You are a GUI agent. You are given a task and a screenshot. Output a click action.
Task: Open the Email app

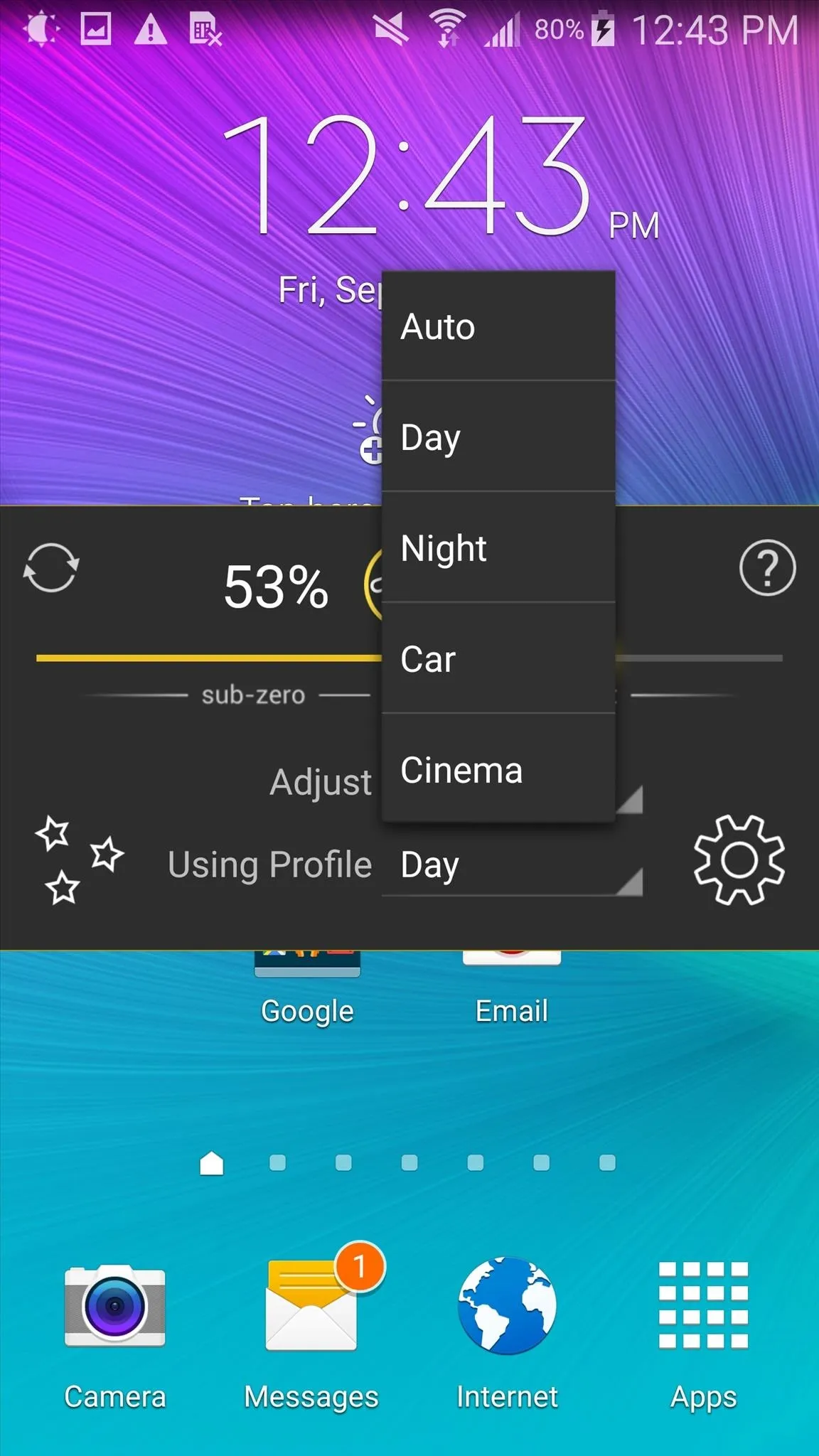[512, 988]
